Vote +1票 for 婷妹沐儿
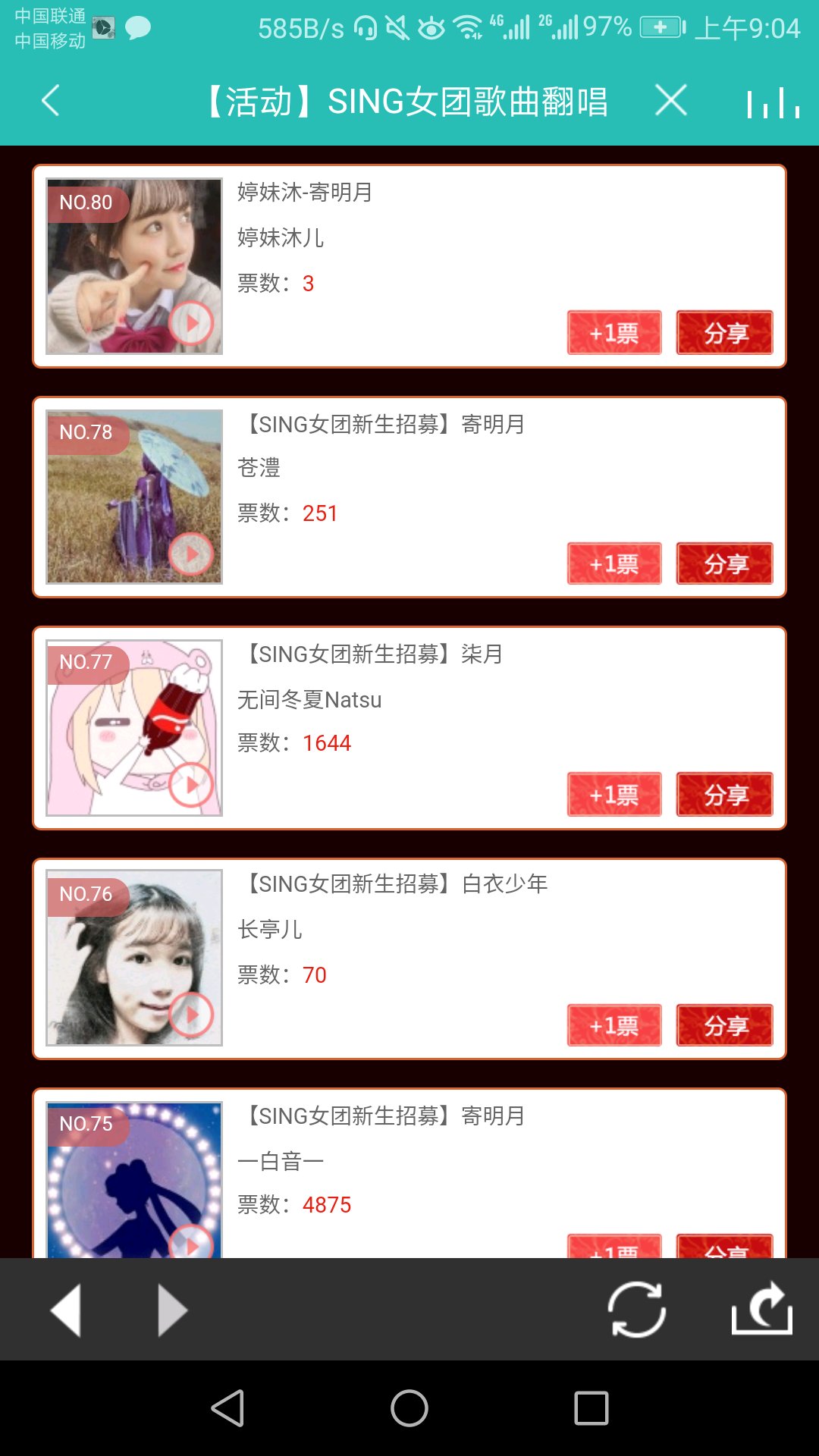 tap(614, 332)
